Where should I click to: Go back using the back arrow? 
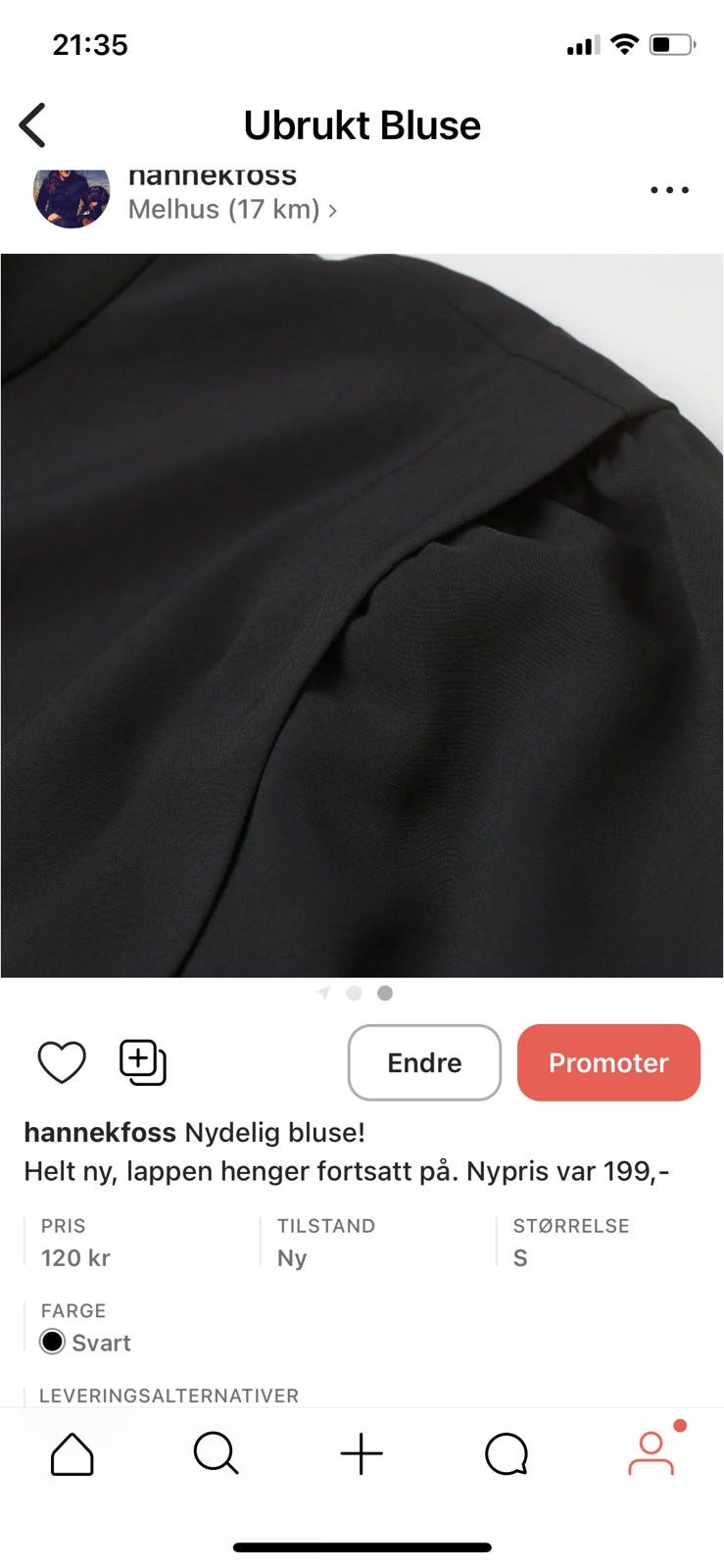[x=32, y=125]
